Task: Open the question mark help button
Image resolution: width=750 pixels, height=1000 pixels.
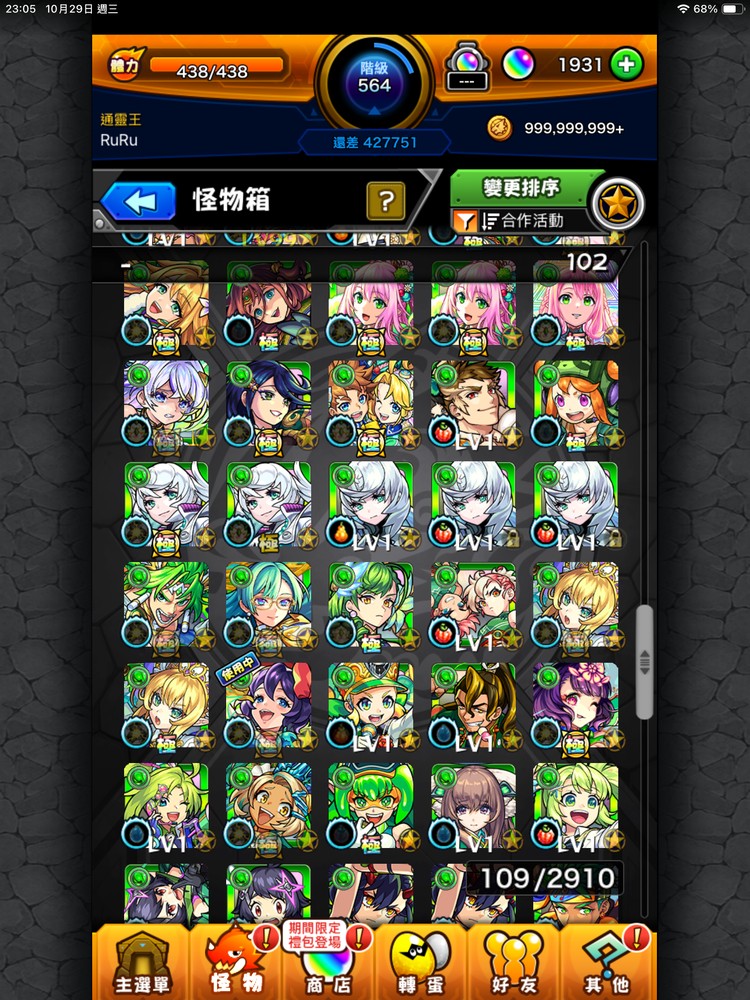Action: click(x=385, y=201)
